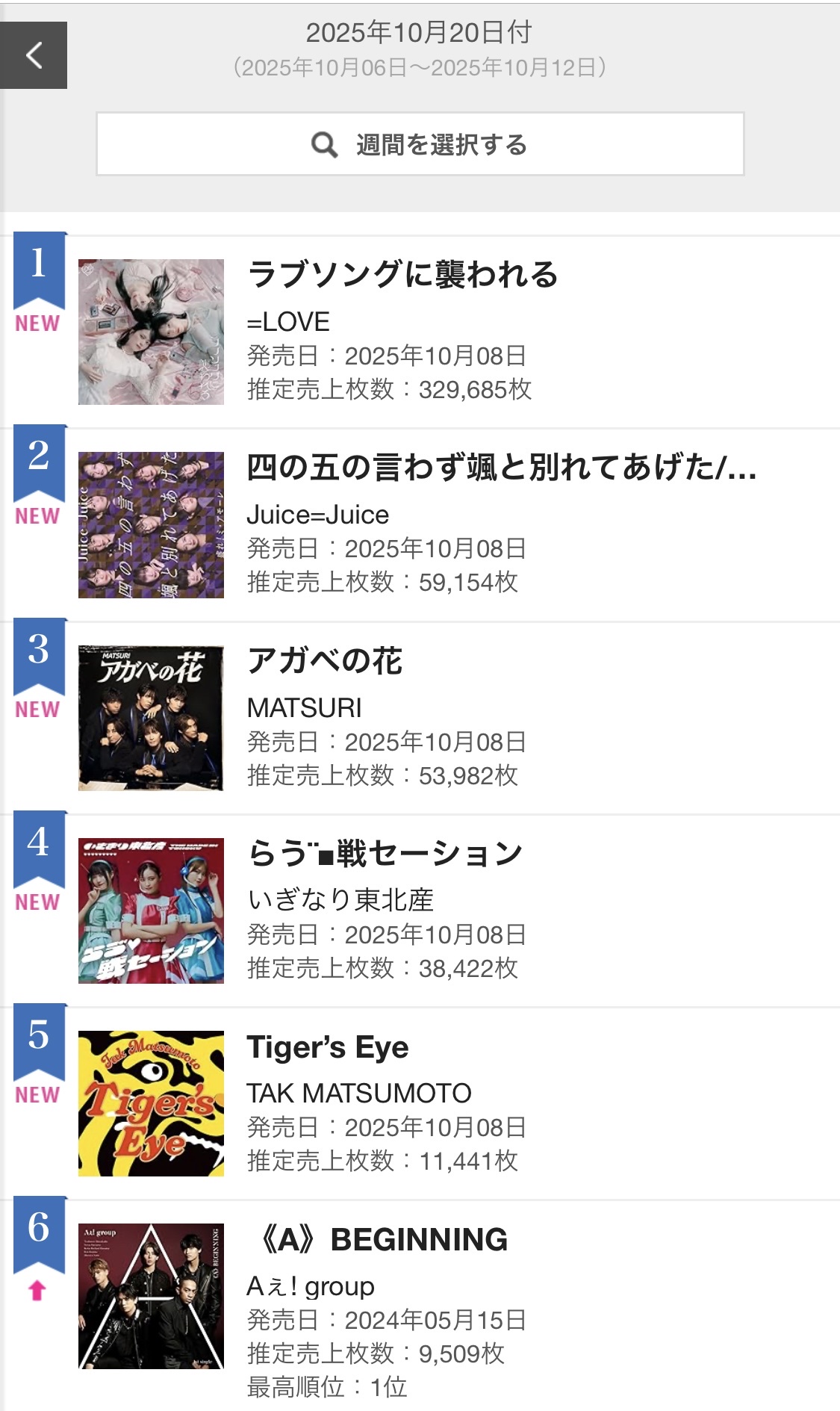The width and height of the screenshot is (840, 1411).
Task: Open the 週間を選択する week selector
Action: 420,144
